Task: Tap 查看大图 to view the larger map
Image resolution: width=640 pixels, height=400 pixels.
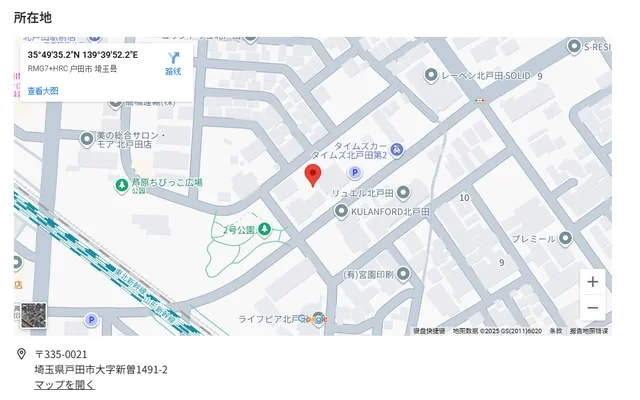Action: (43, 91)
